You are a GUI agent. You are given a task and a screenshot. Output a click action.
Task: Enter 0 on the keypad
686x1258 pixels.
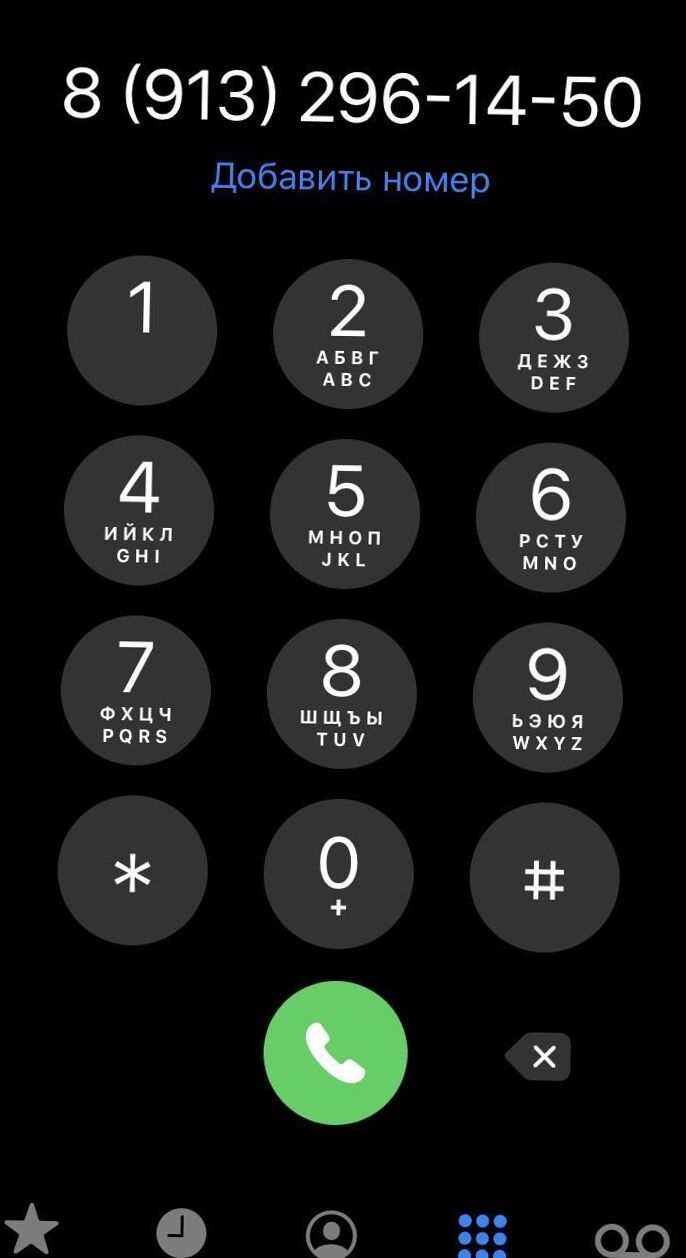coord(339,874)
